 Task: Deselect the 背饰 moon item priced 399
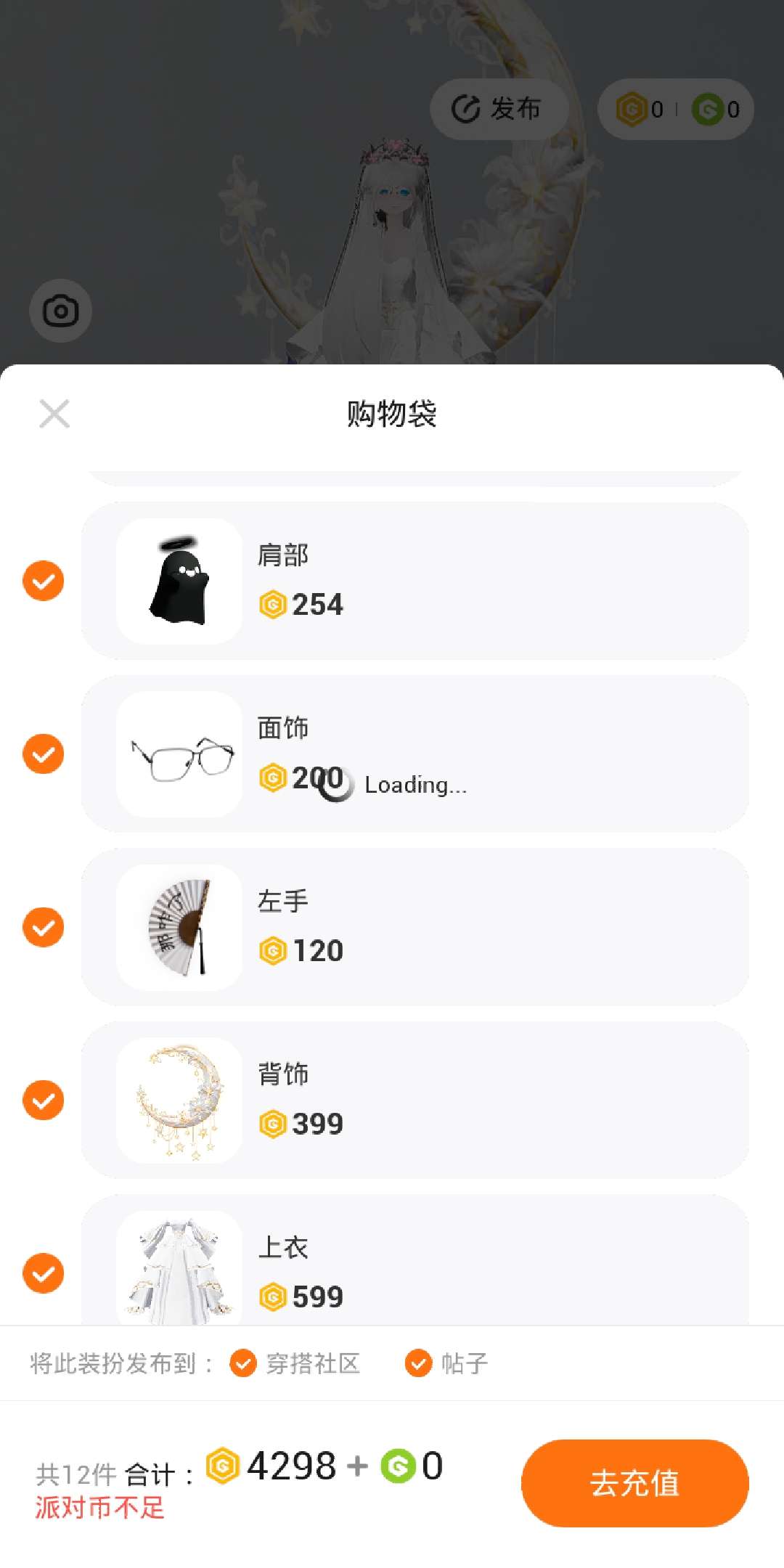click(x=44, y=1101)
